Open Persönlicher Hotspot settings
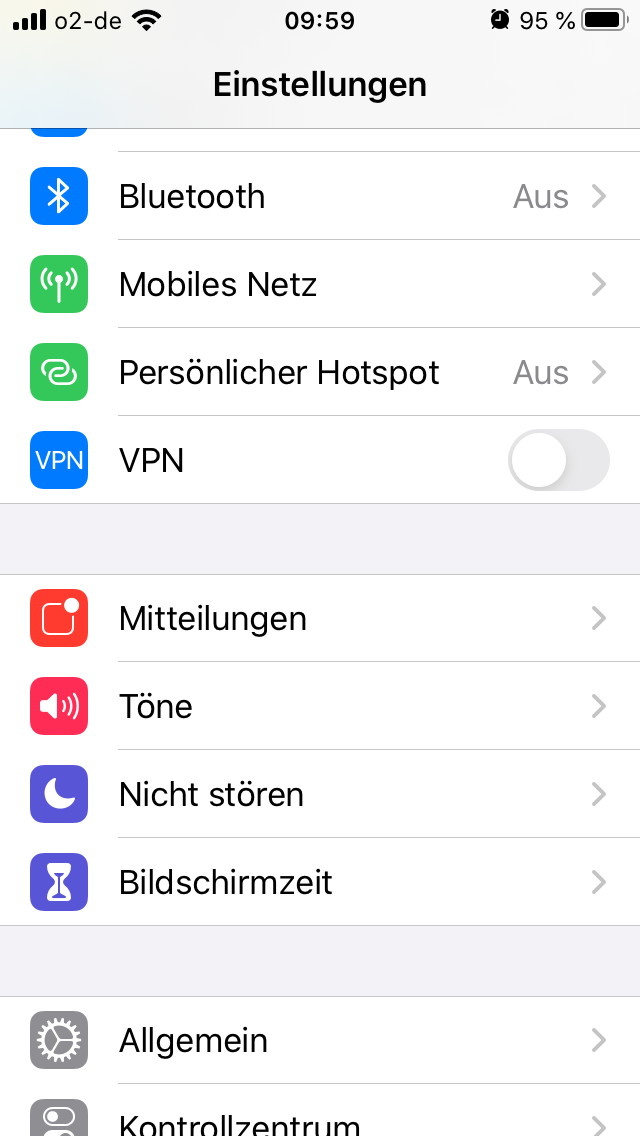This screenshot has height=1136, width=640. (320, 372)
